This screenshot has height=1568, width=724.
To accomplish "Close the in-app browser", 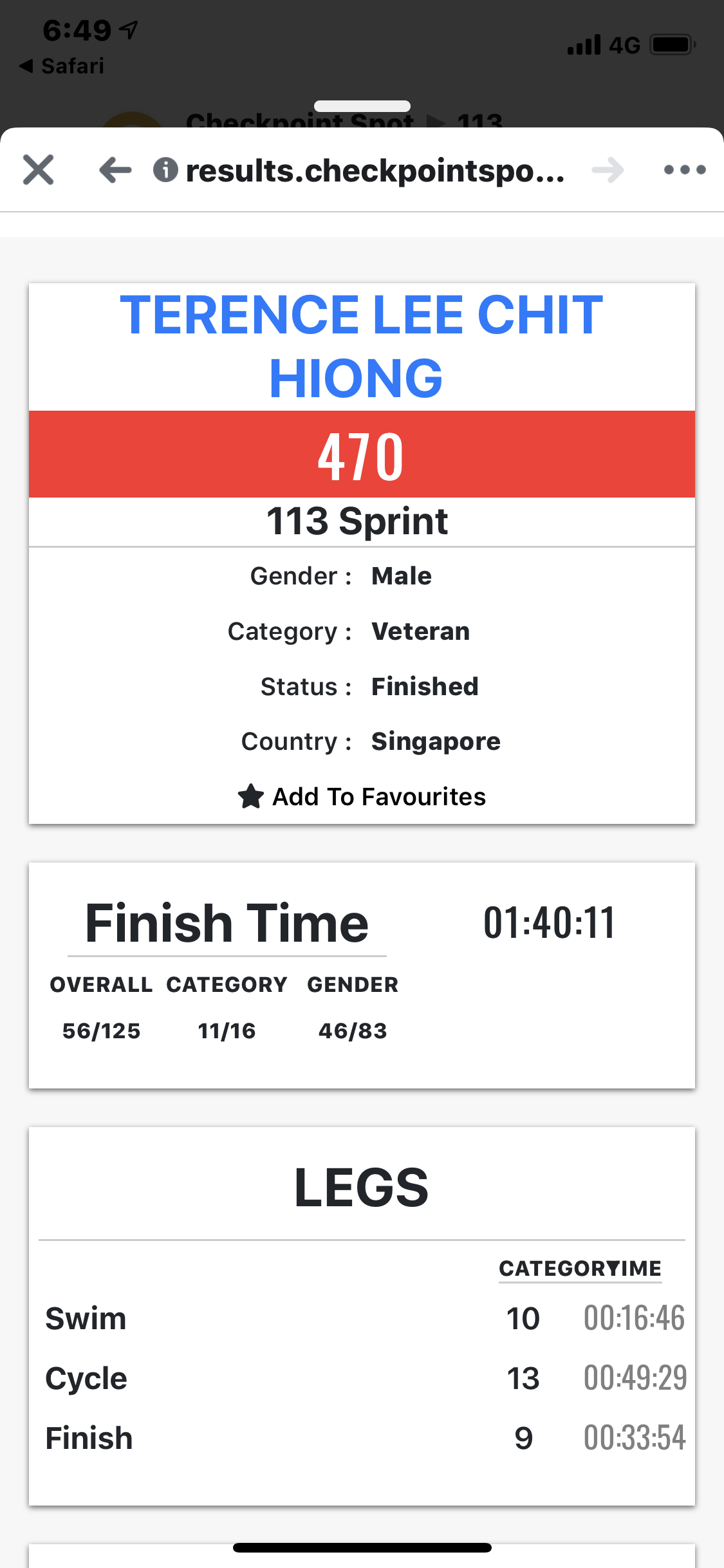I will pyautogui.click(x=38, y=170).
